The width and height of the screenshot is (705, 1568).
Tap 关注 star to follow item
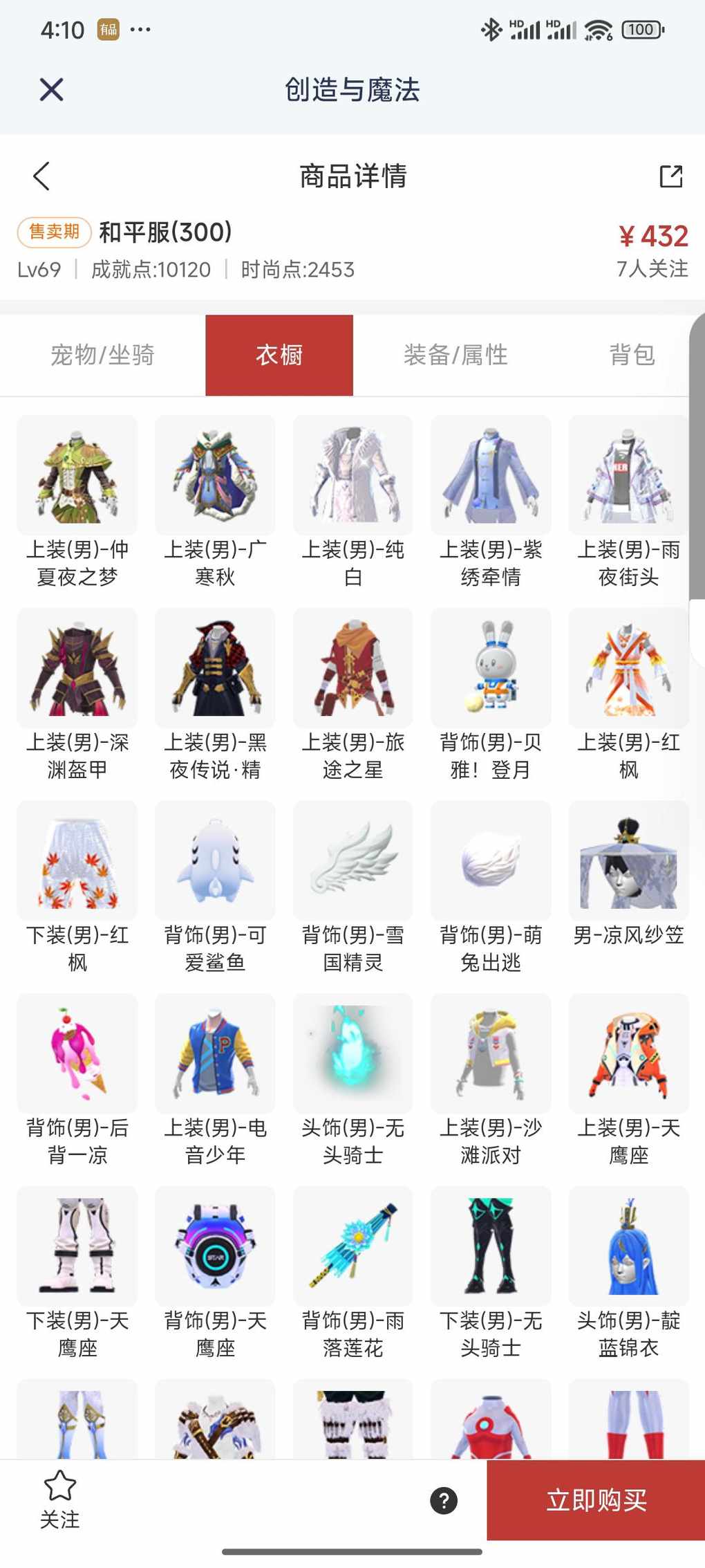(x=59, y=1498)
